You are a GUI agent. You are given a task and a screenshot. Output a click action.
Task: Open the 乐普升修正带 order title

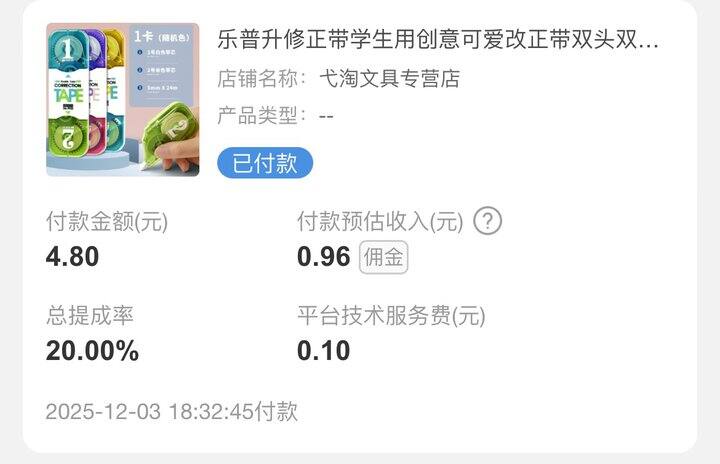(438, 39)
